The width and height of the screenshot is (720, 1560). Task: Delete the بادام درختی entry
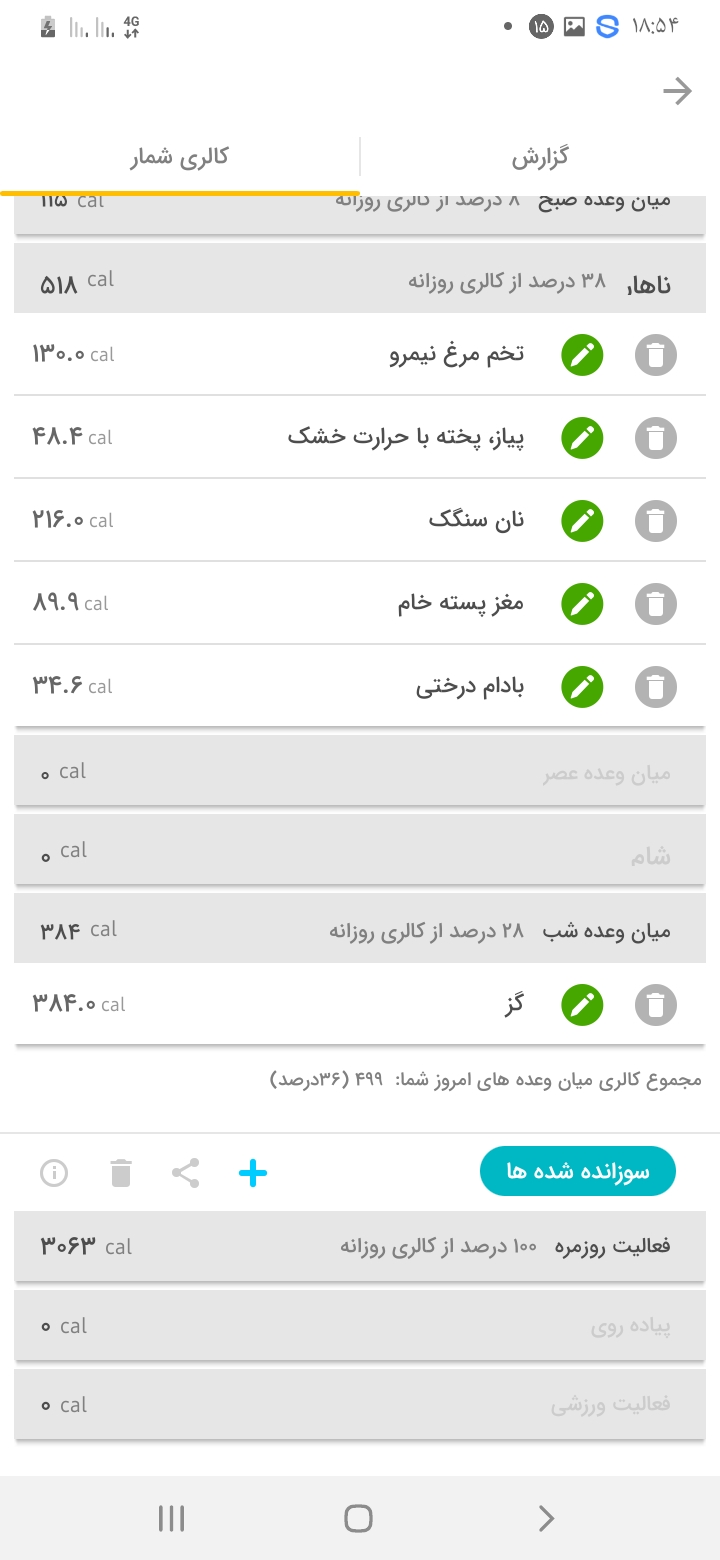pyautogui.click(x=656, y=687)
